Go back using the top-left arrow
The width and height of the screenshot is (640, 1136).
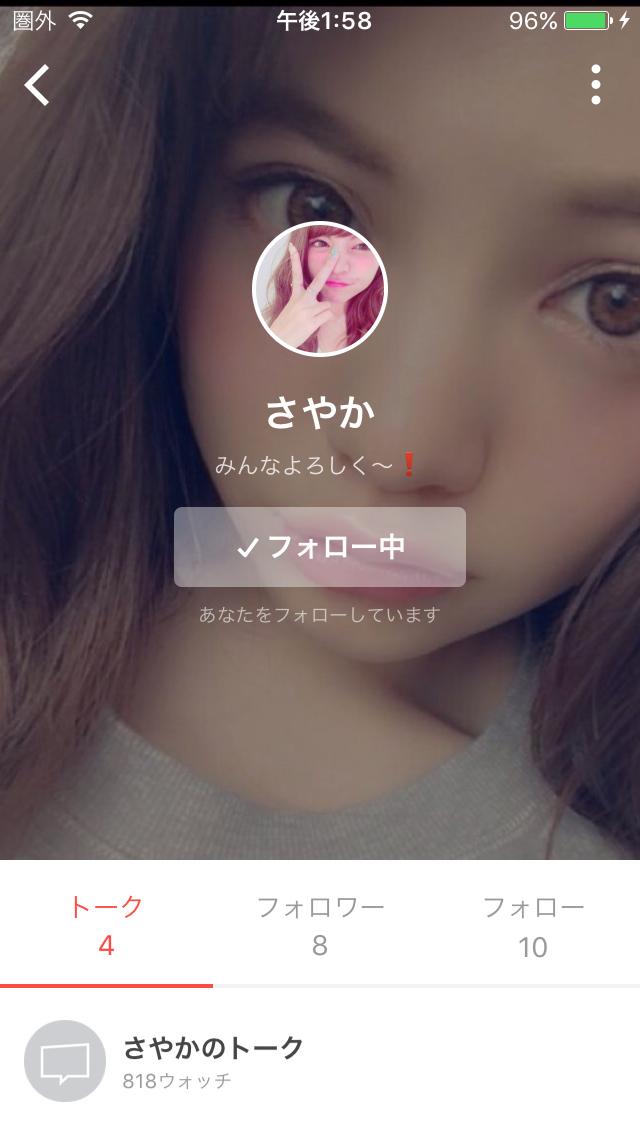(37, 86)
